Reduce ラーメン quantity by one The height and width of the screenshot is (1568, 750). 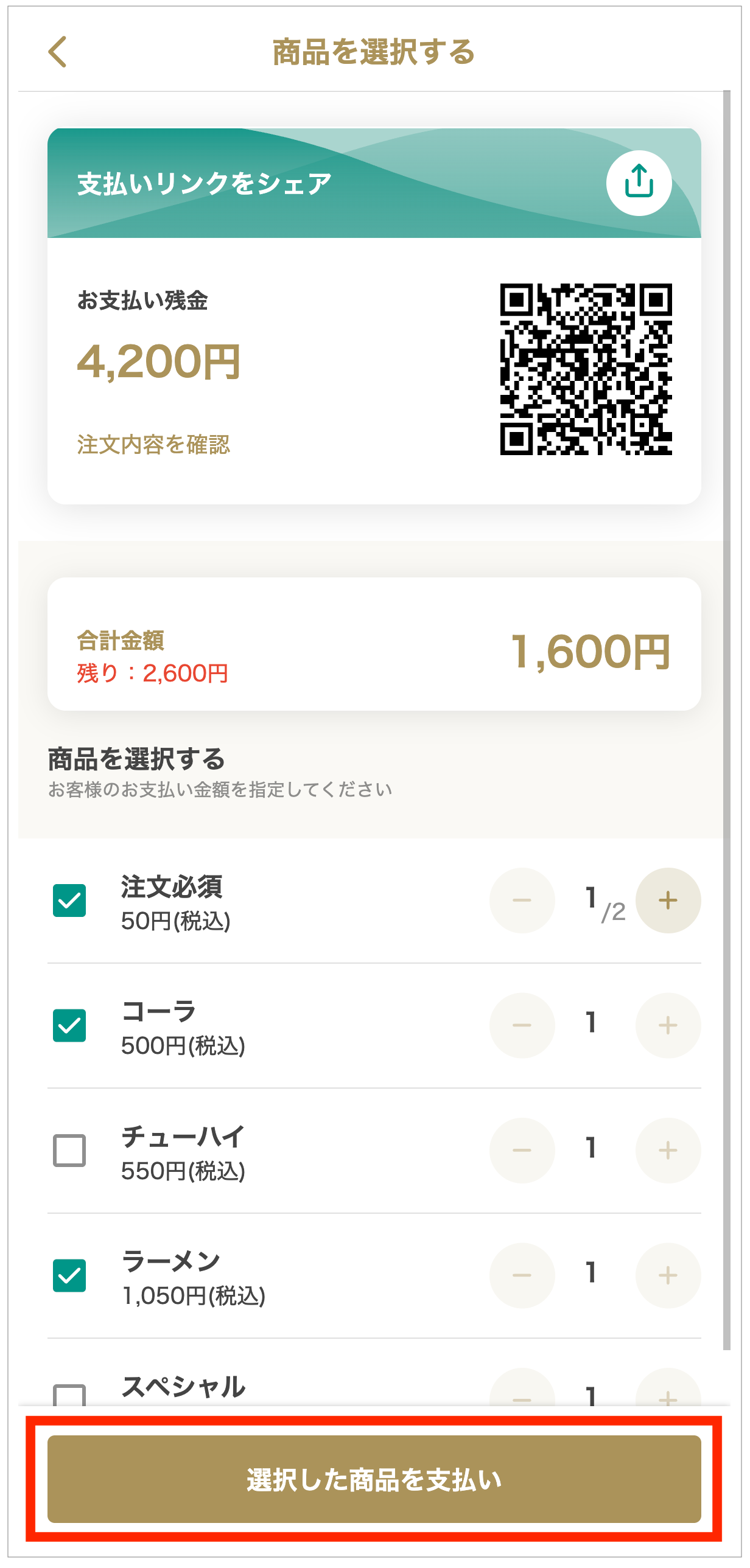click(x=522, y=1275)
